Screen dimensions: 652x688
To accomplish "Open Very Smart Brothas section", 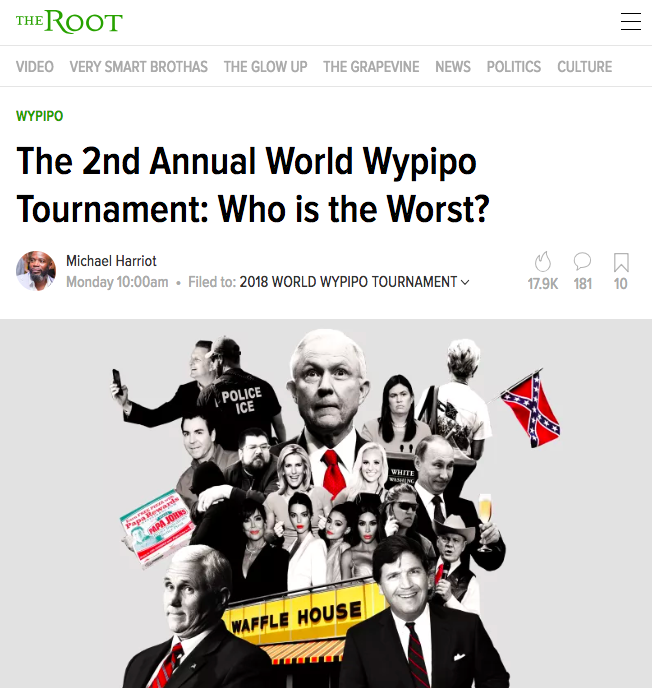I will 139,67.
